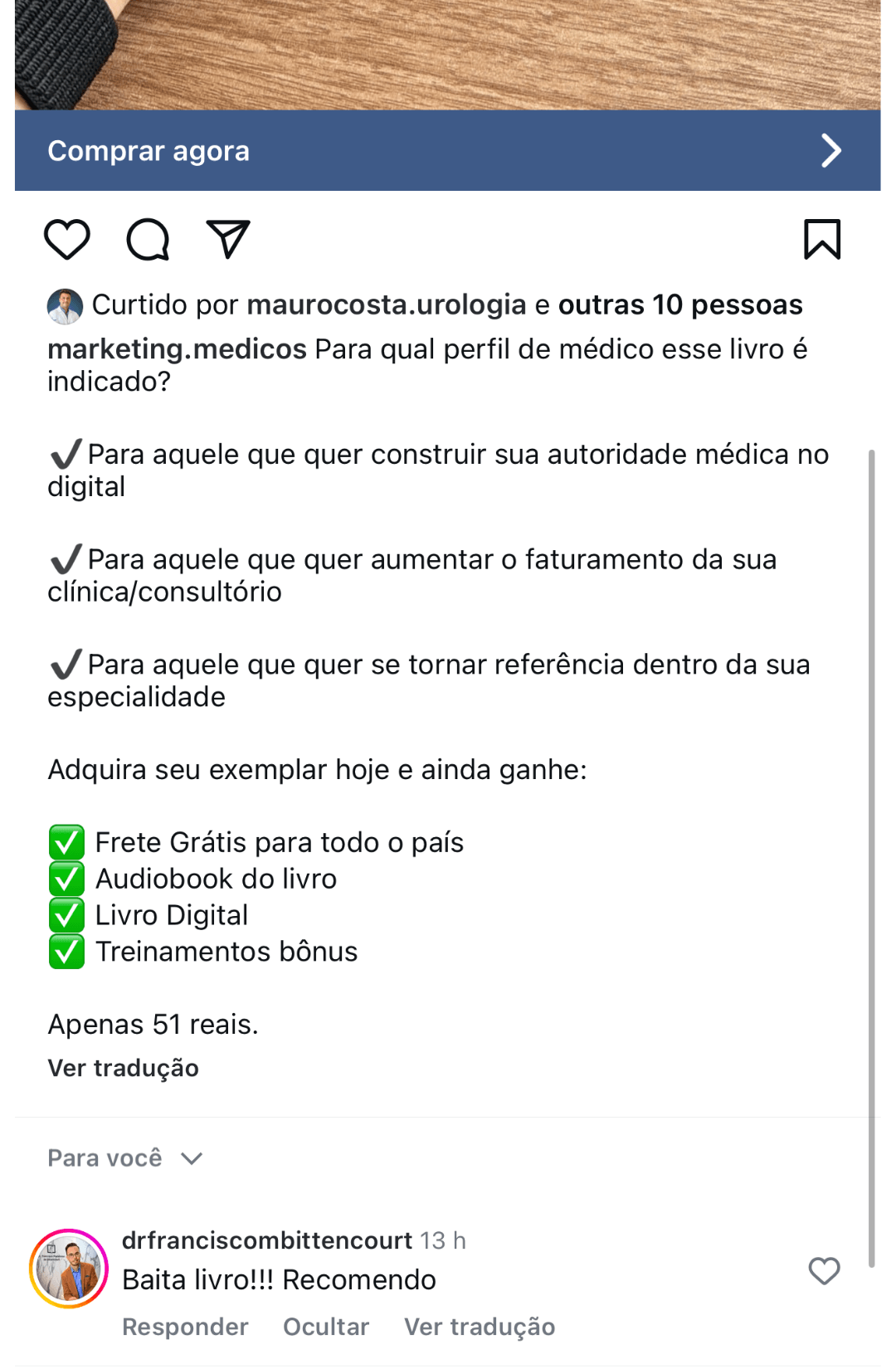Share the post via the paper-plane icon
Viewport: 896px width, 1369px height.
click(x=228, y=240)
